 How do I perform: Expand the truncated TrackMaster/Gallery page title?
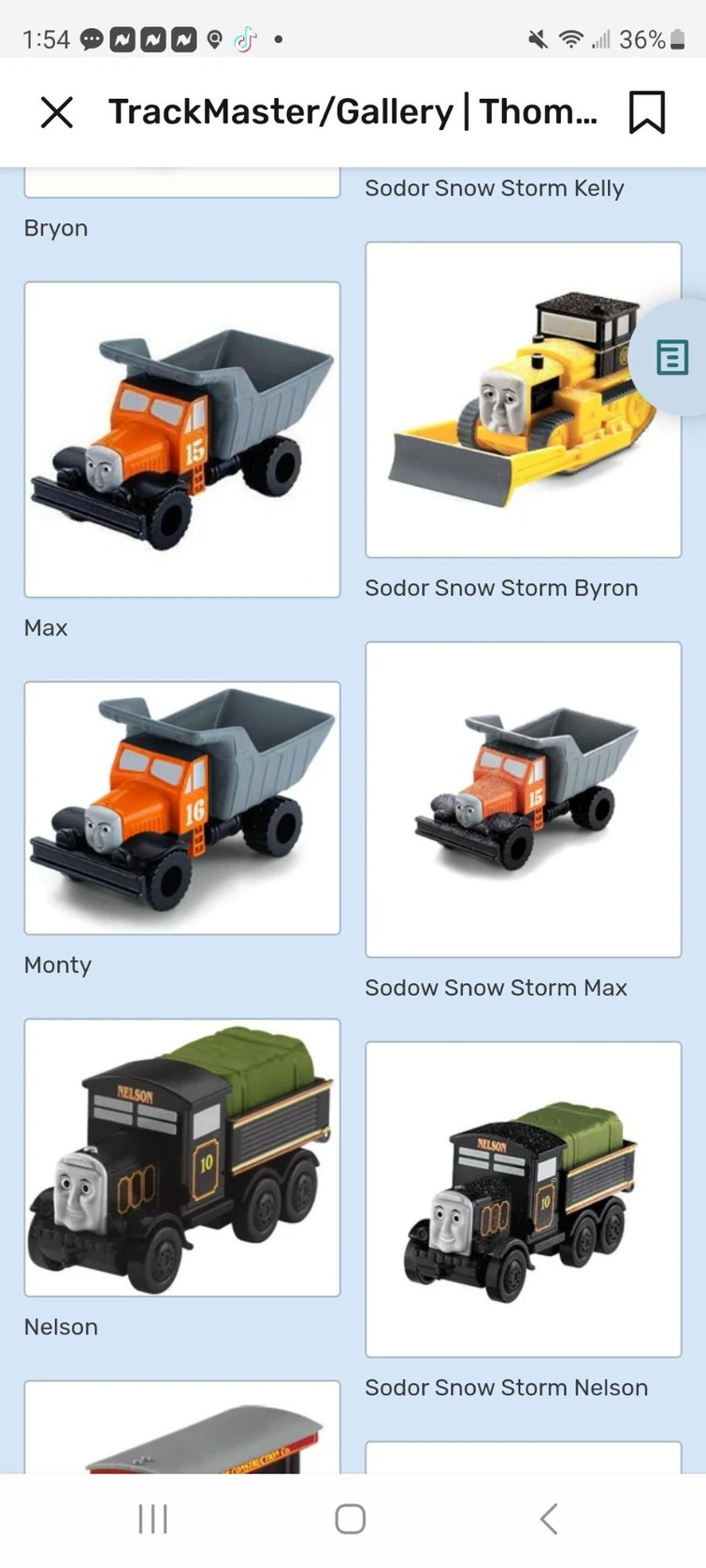(353, 111)
